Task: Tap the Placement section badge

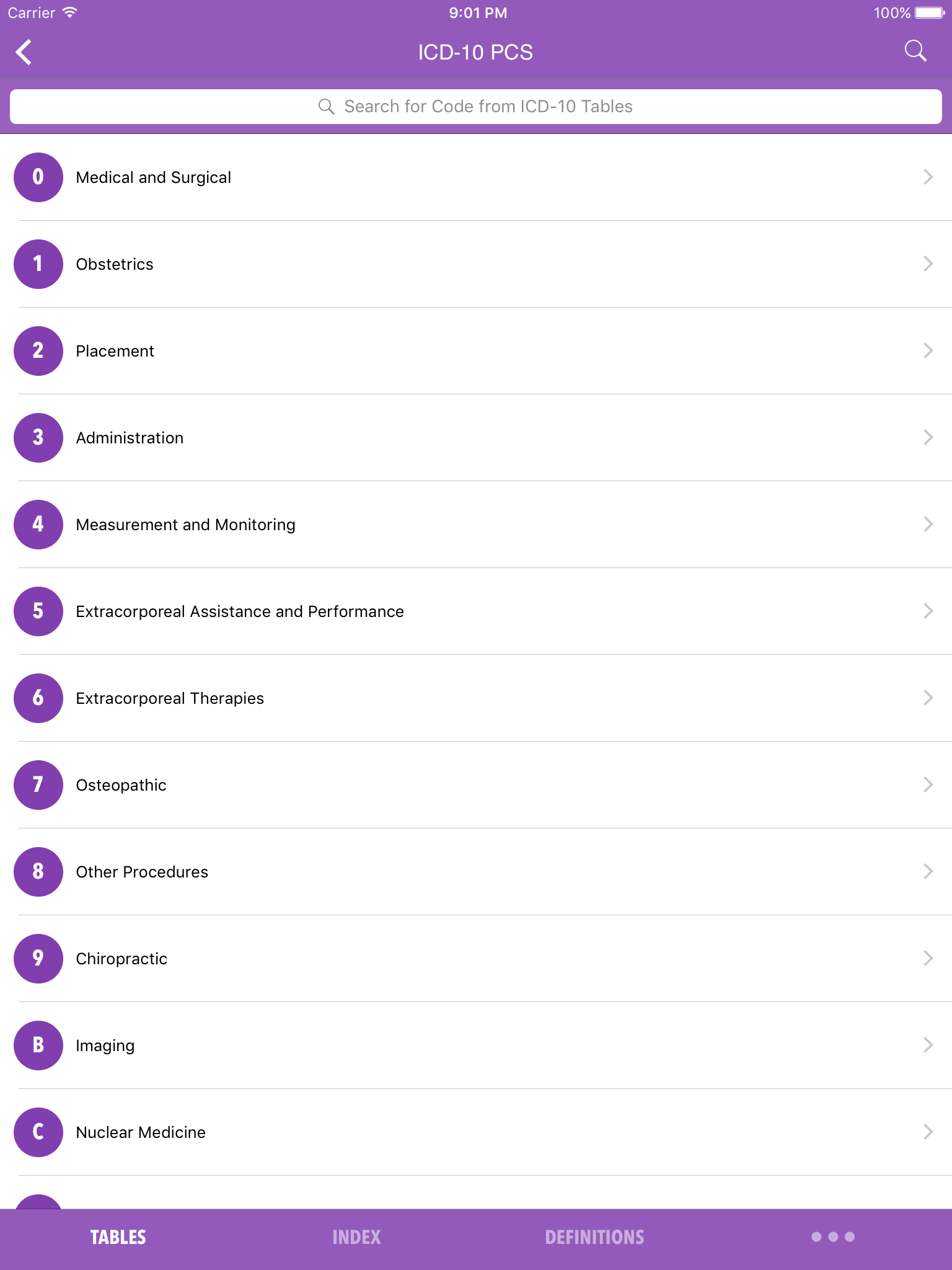Action: pyautogui.click(x=38, y=351)
